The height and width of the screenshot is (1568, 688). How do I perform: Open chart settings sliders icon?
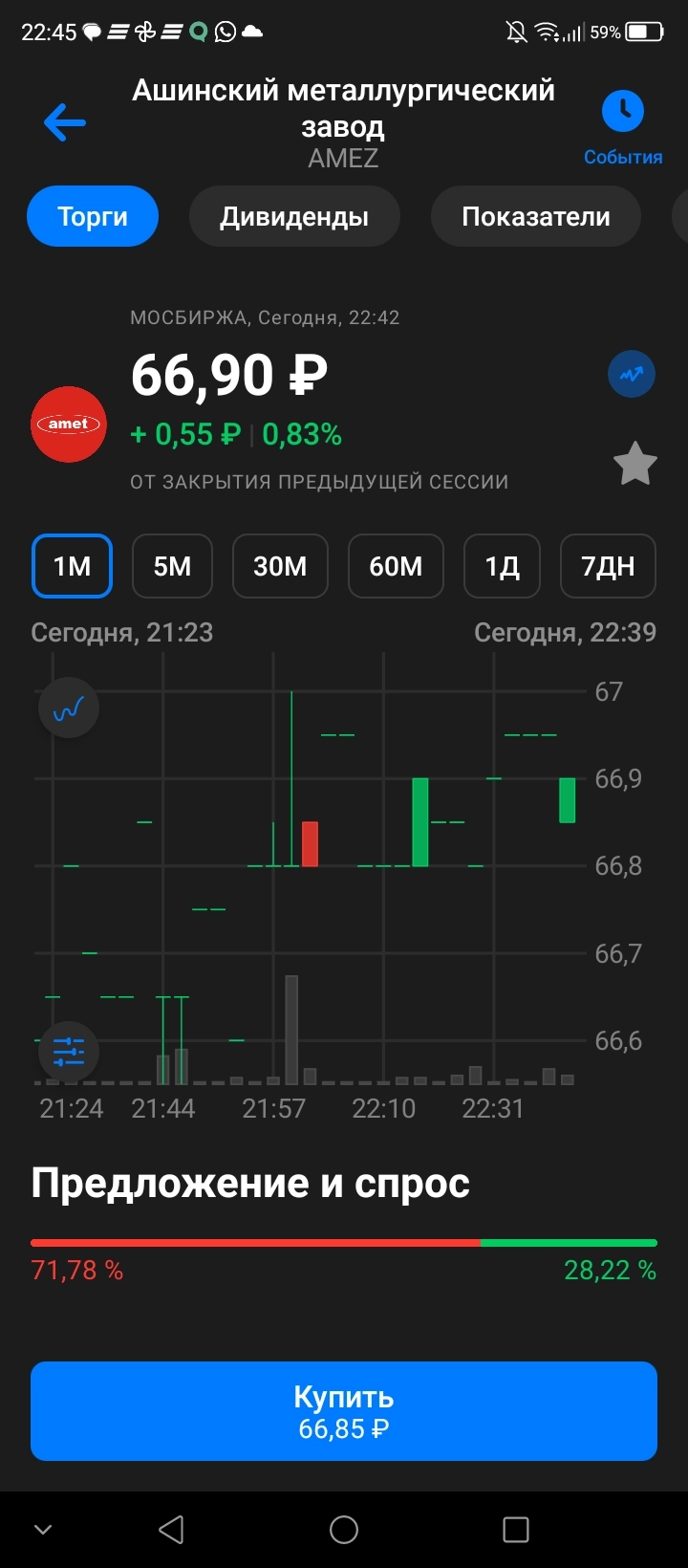click(x=69, y=1052)
